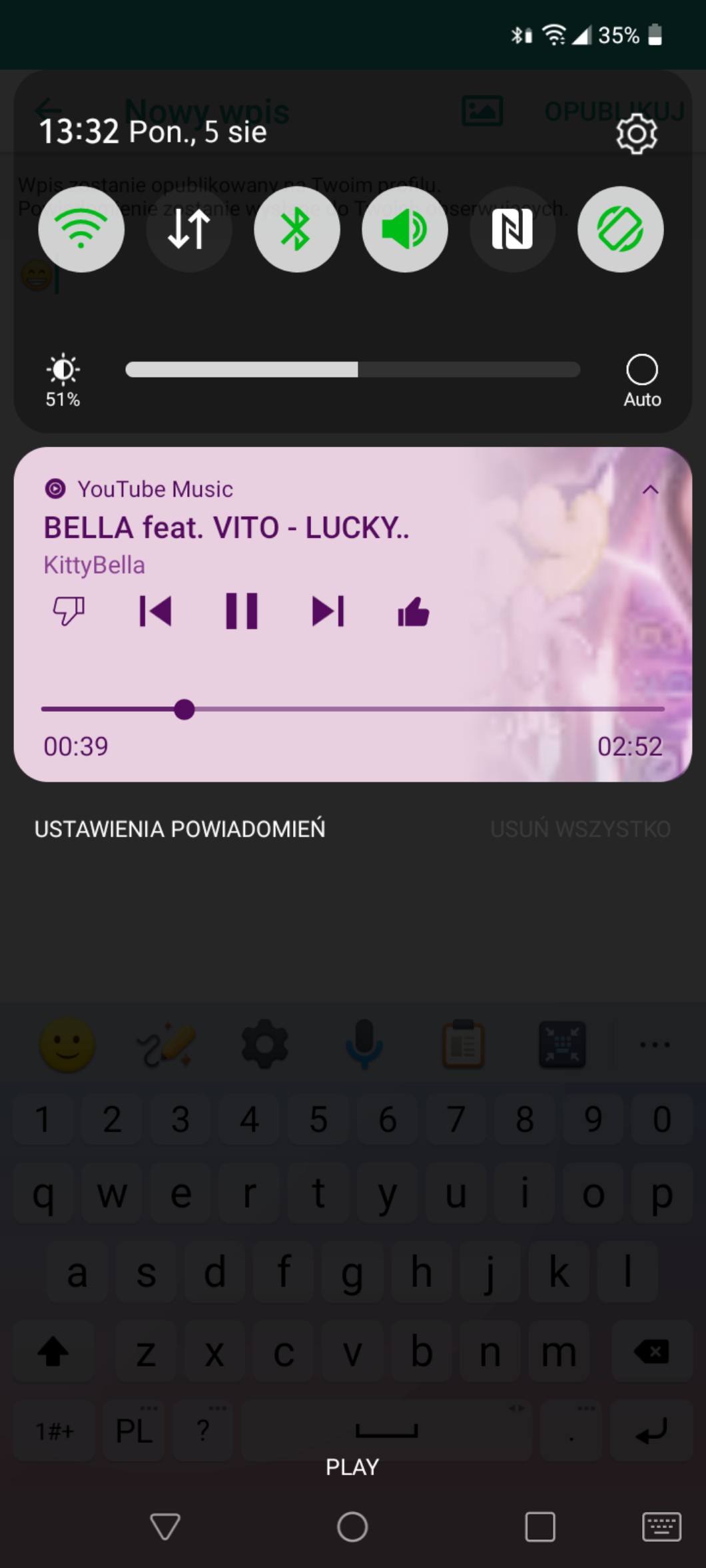Dislike the BELLA feat. VITO song
The width and height of the screenshot is (706, 1568).
click(69, 611)
